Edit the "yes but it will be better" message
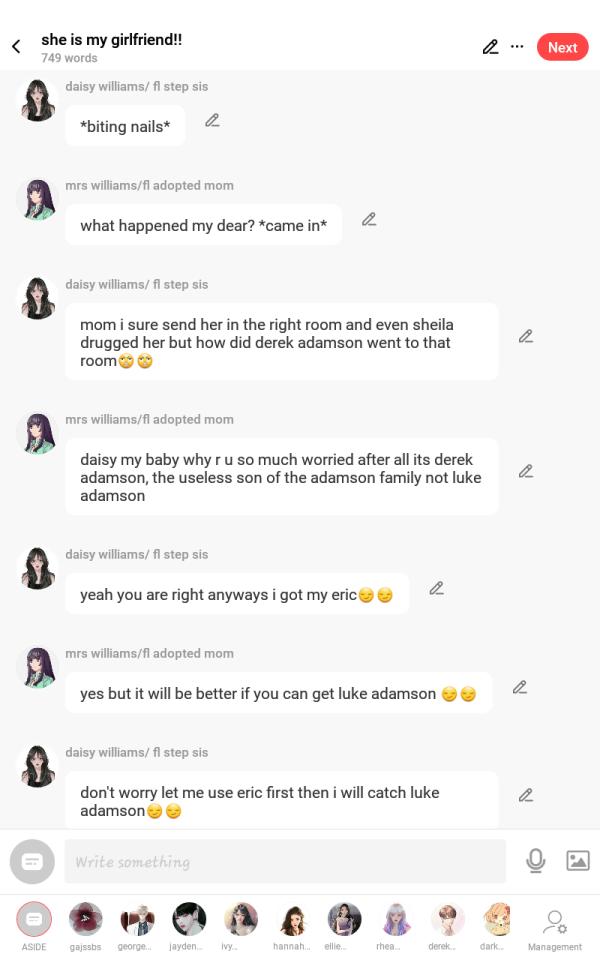Viewport: 600px width, 960px height. 520,688
